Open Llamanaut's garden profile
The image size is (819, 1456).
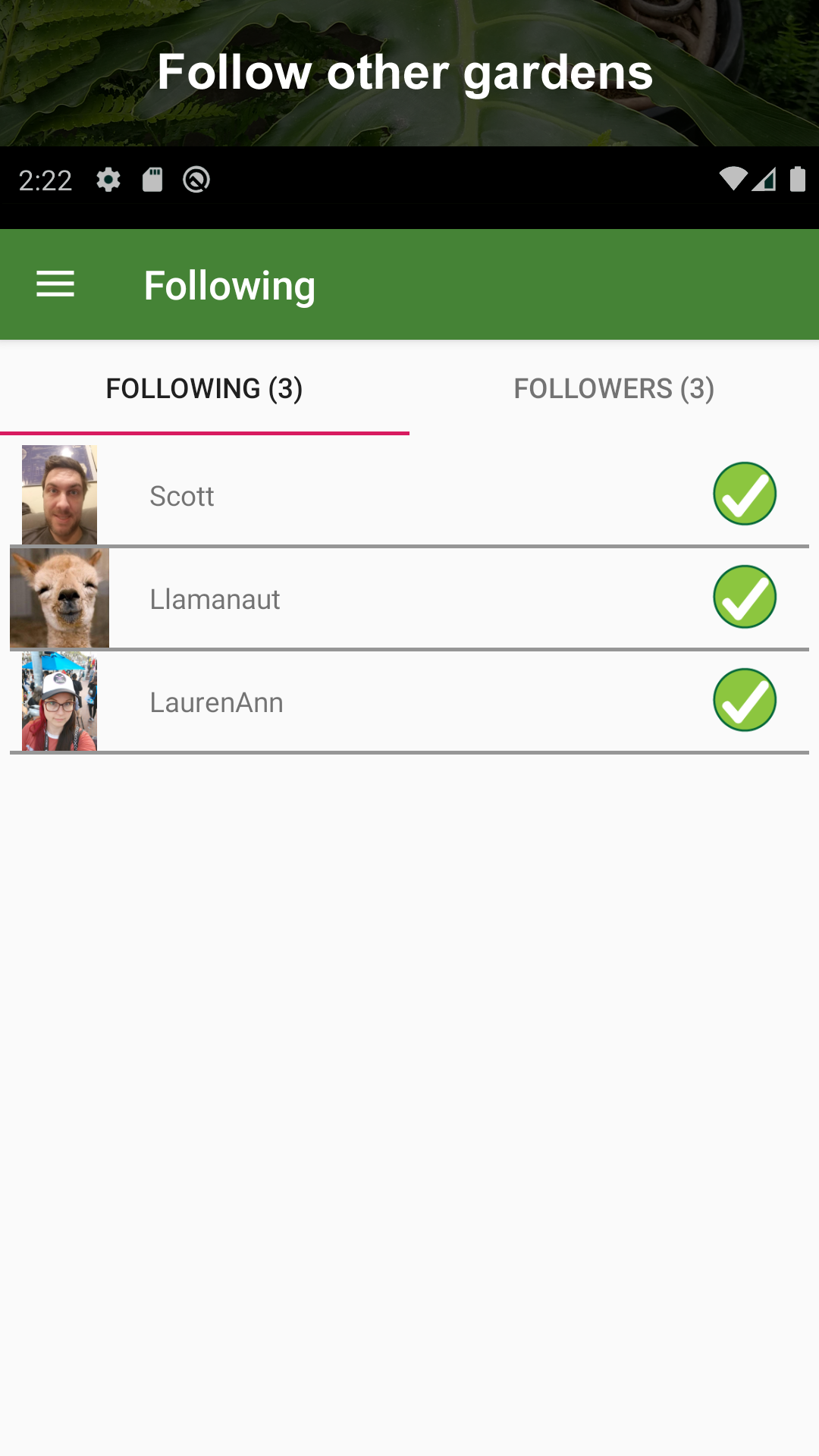[x=215, y=599]
